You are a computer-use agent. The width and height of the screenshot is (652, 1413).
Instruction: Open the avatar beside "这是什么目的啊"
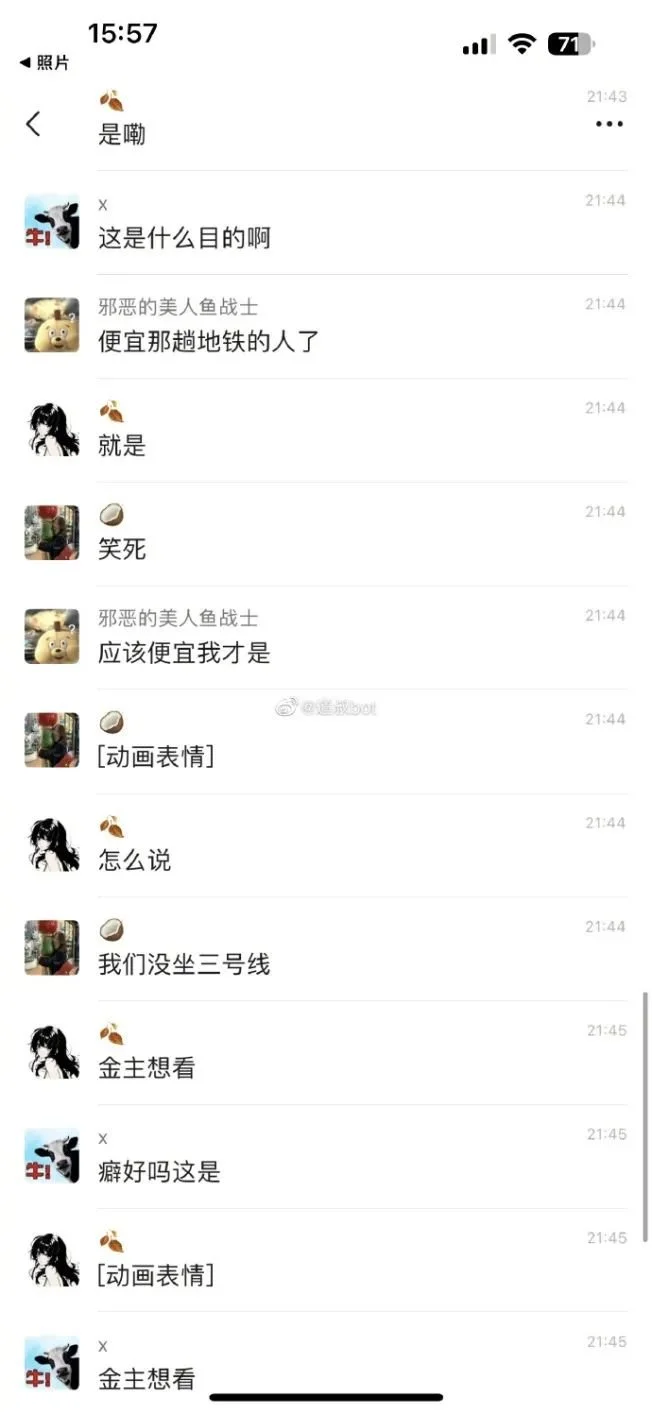[x=52, y=222]
